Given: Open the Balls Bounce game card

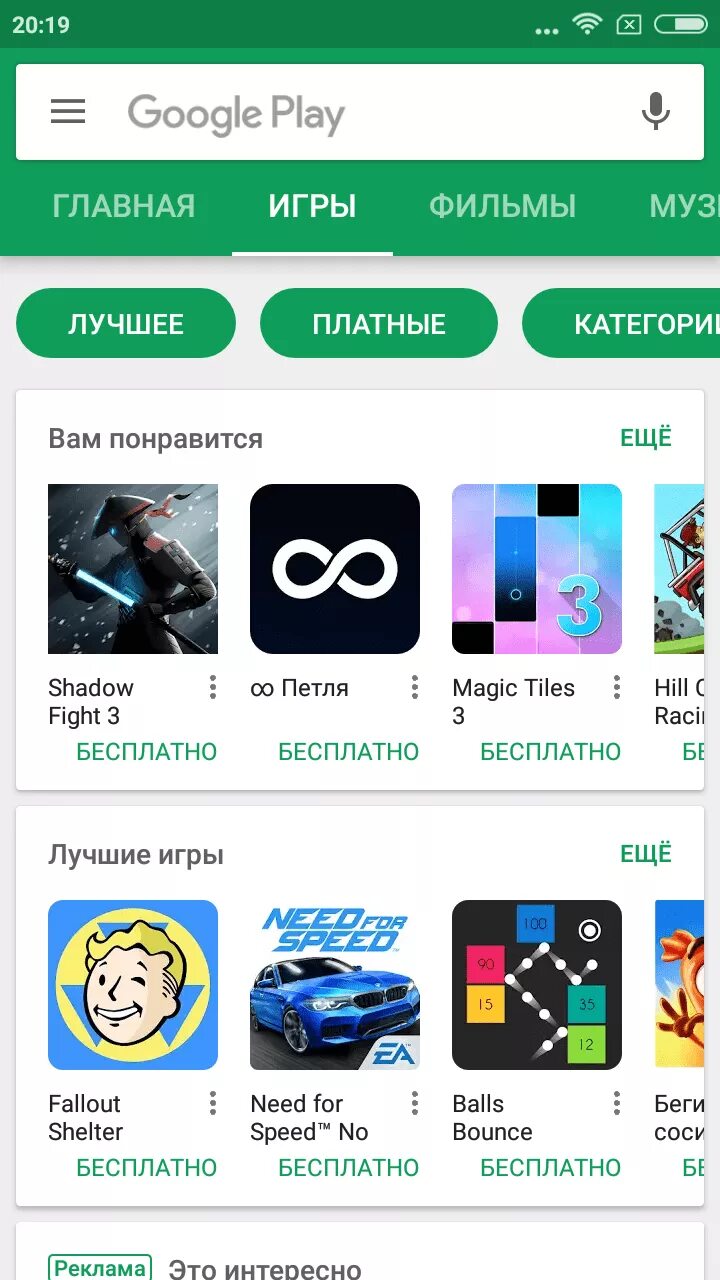Looking at the screenshot, I should click(x=537, y=985).
